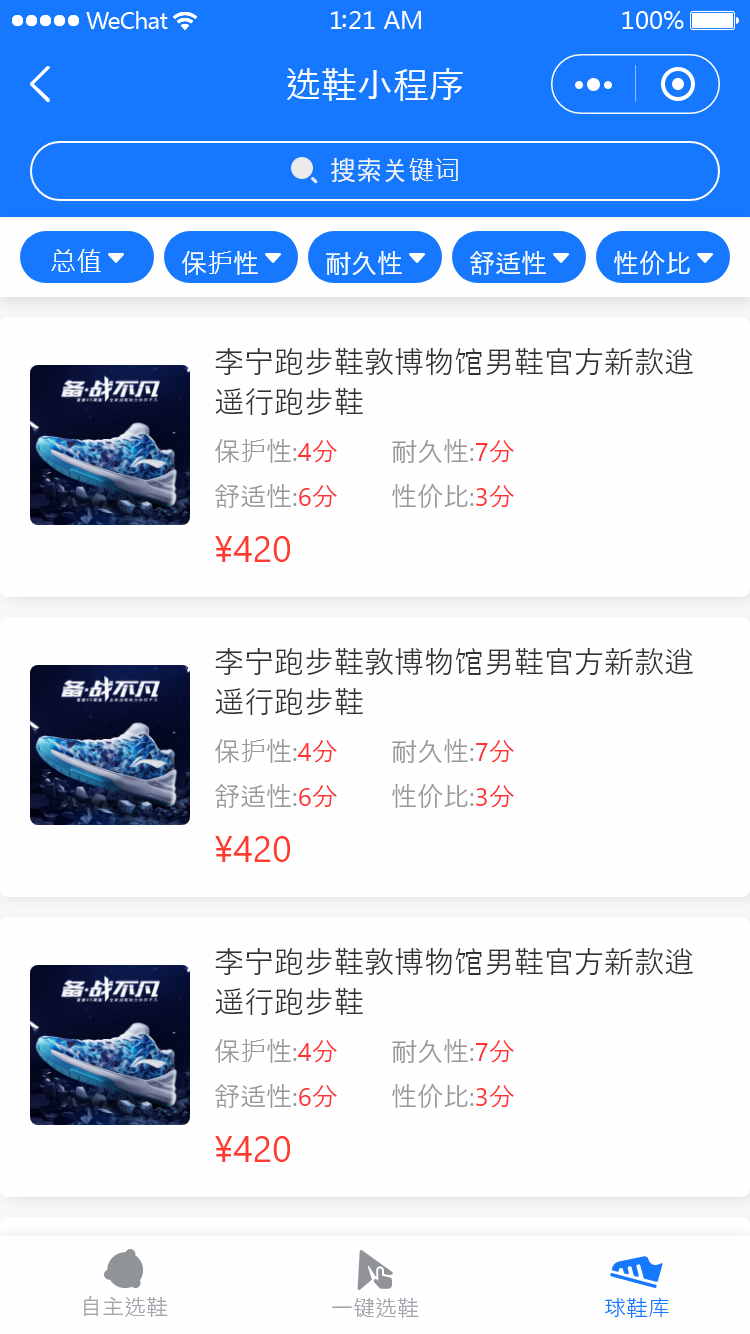Open the 耐久性 filter dropdown
Viewport: 750px width, 1334px height.
click(375, 258)
